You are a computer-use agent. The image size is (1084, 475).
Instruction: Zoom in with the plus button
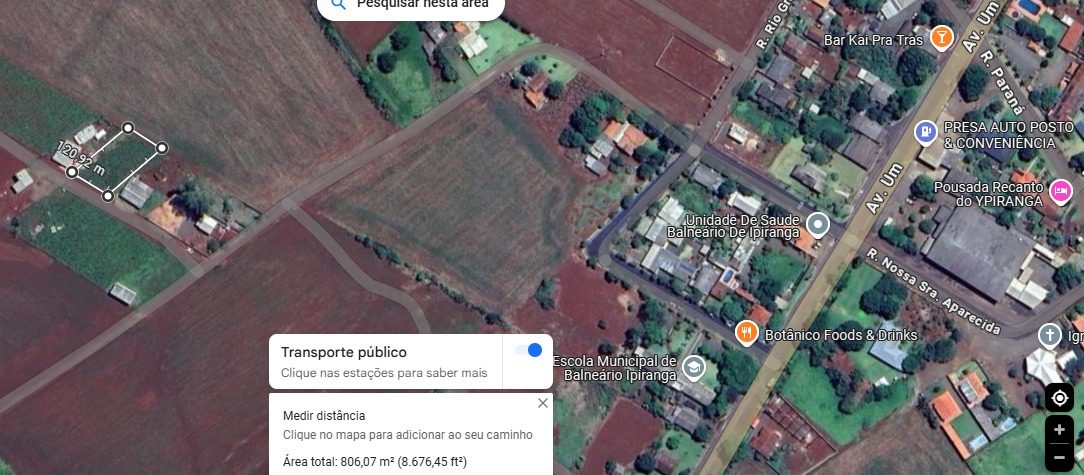pos(1059,430)
